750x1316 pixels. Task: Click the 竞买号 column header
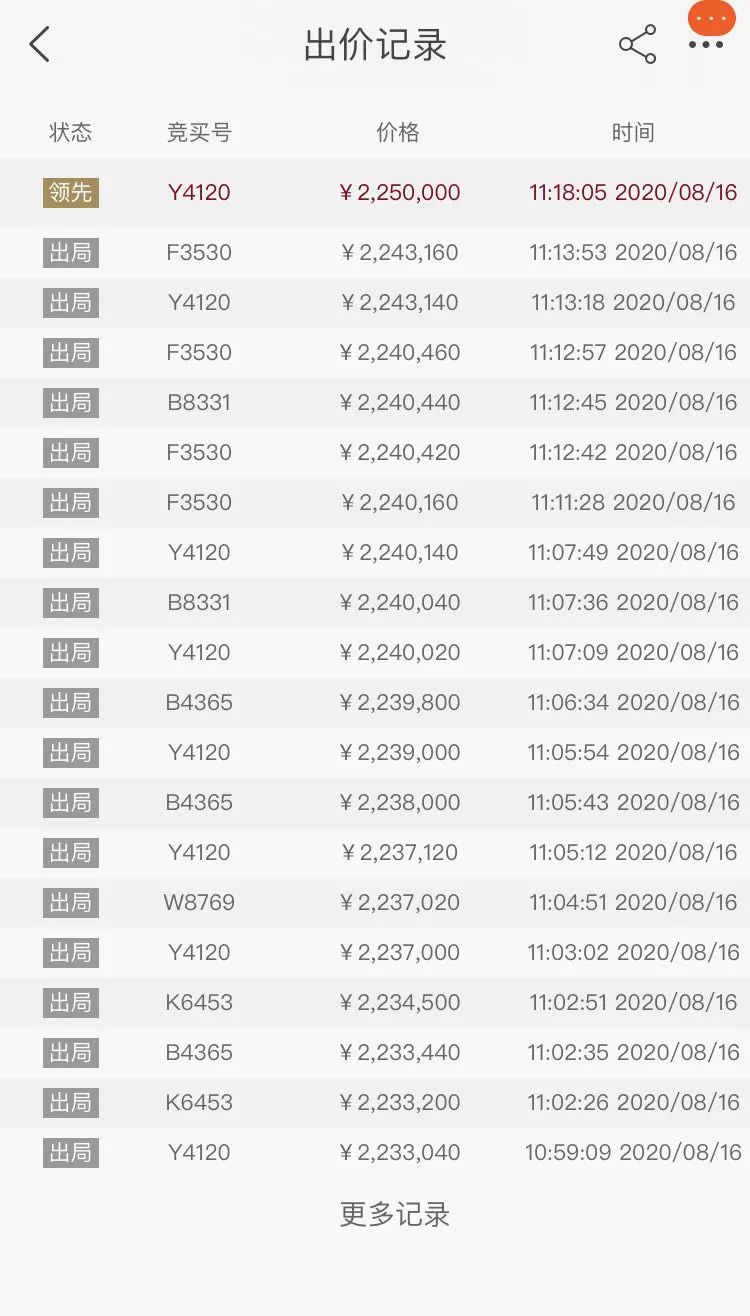pyautogui.click(x=199, y=131)
